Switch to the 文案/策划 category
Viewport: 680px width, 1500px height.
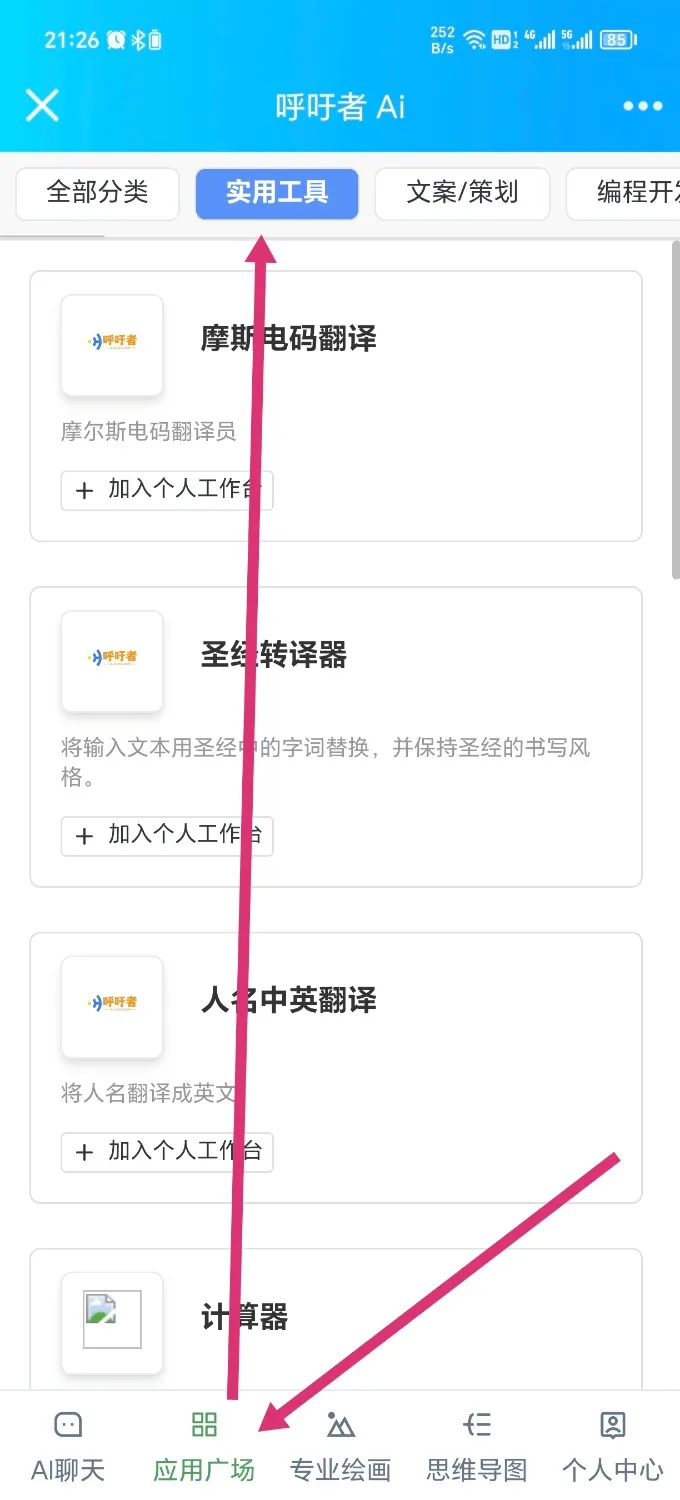click(462, 193)
